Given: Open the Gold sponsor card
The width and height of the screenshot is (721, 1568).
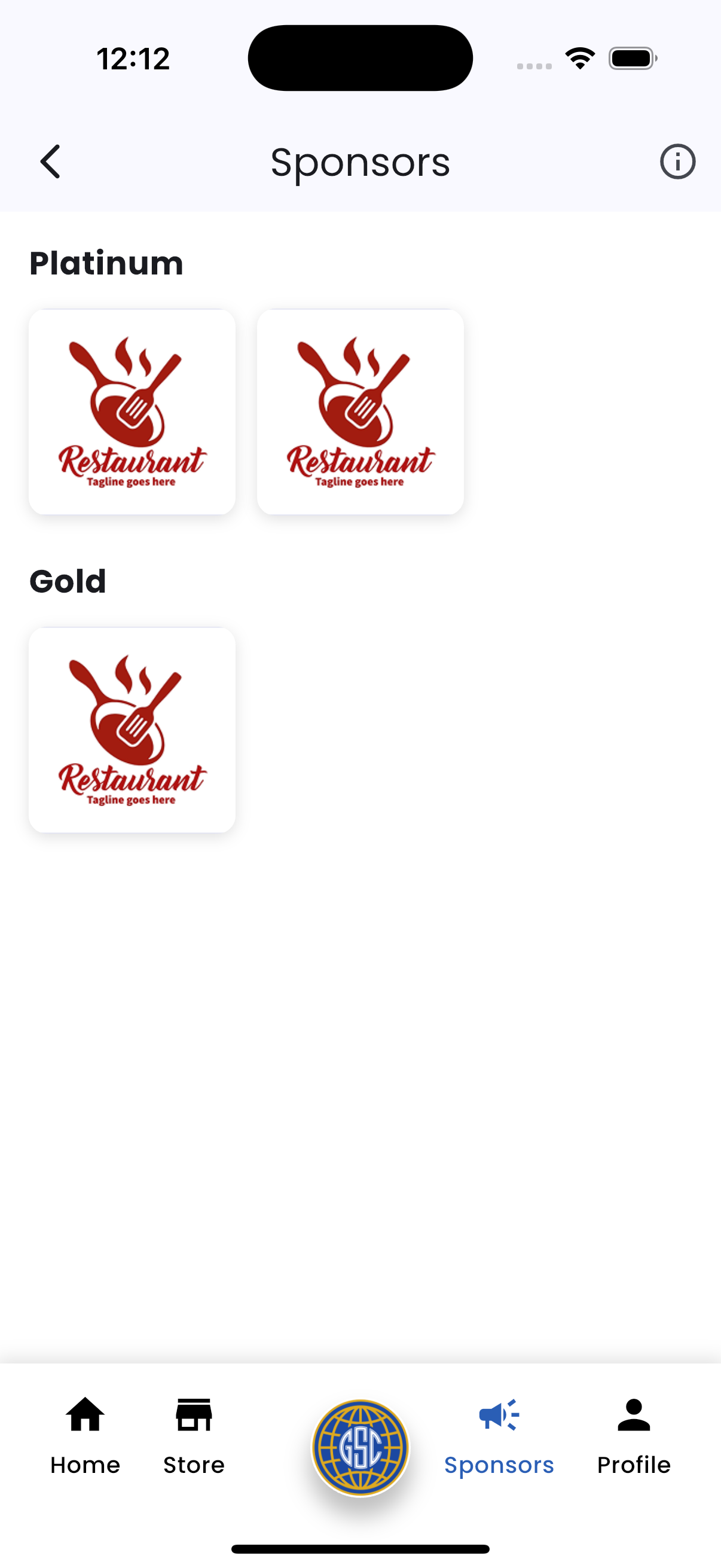Looking at the screenshot, I should [x=132, y=730].
